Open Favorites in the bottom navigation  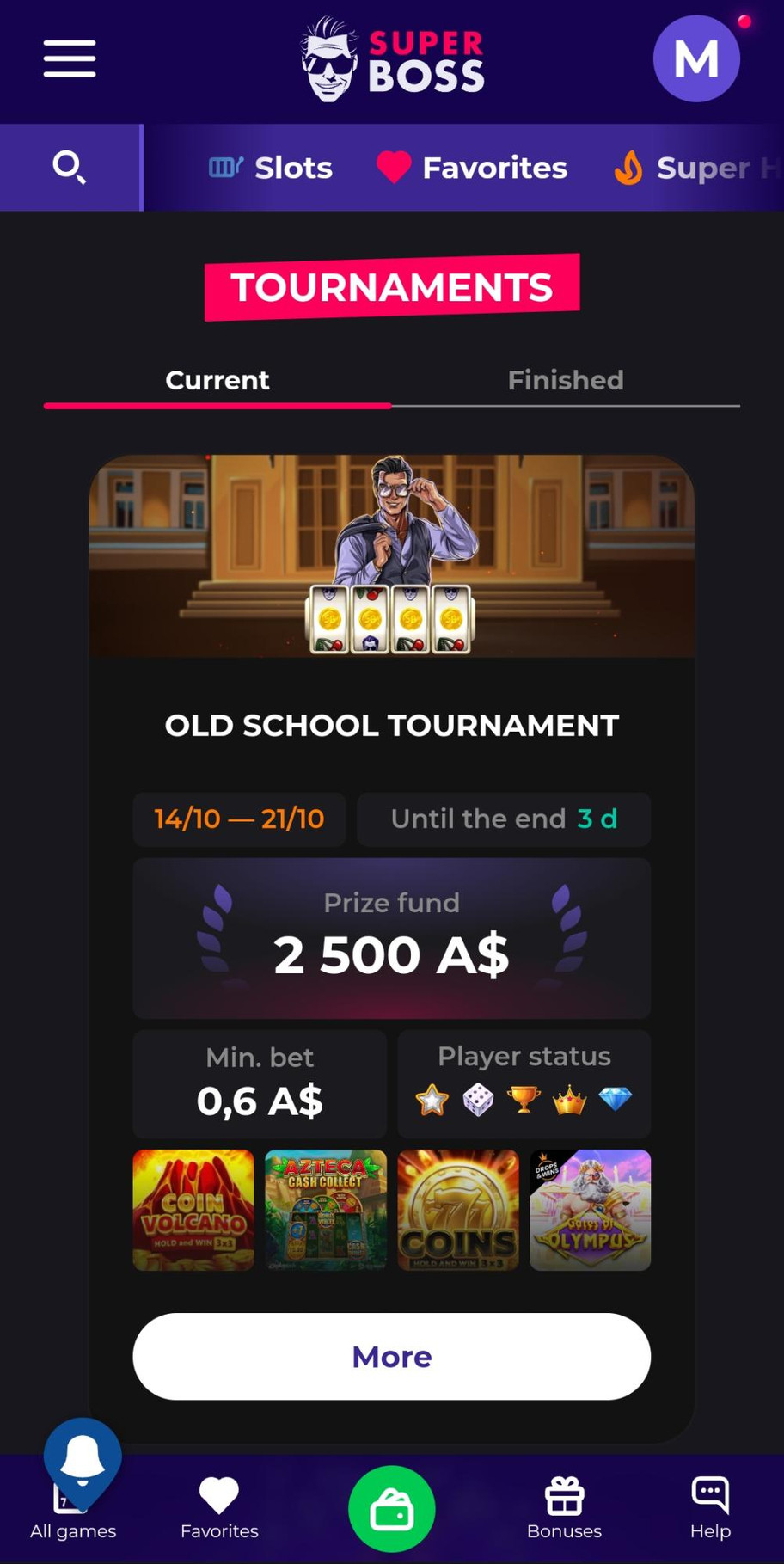219,1509
